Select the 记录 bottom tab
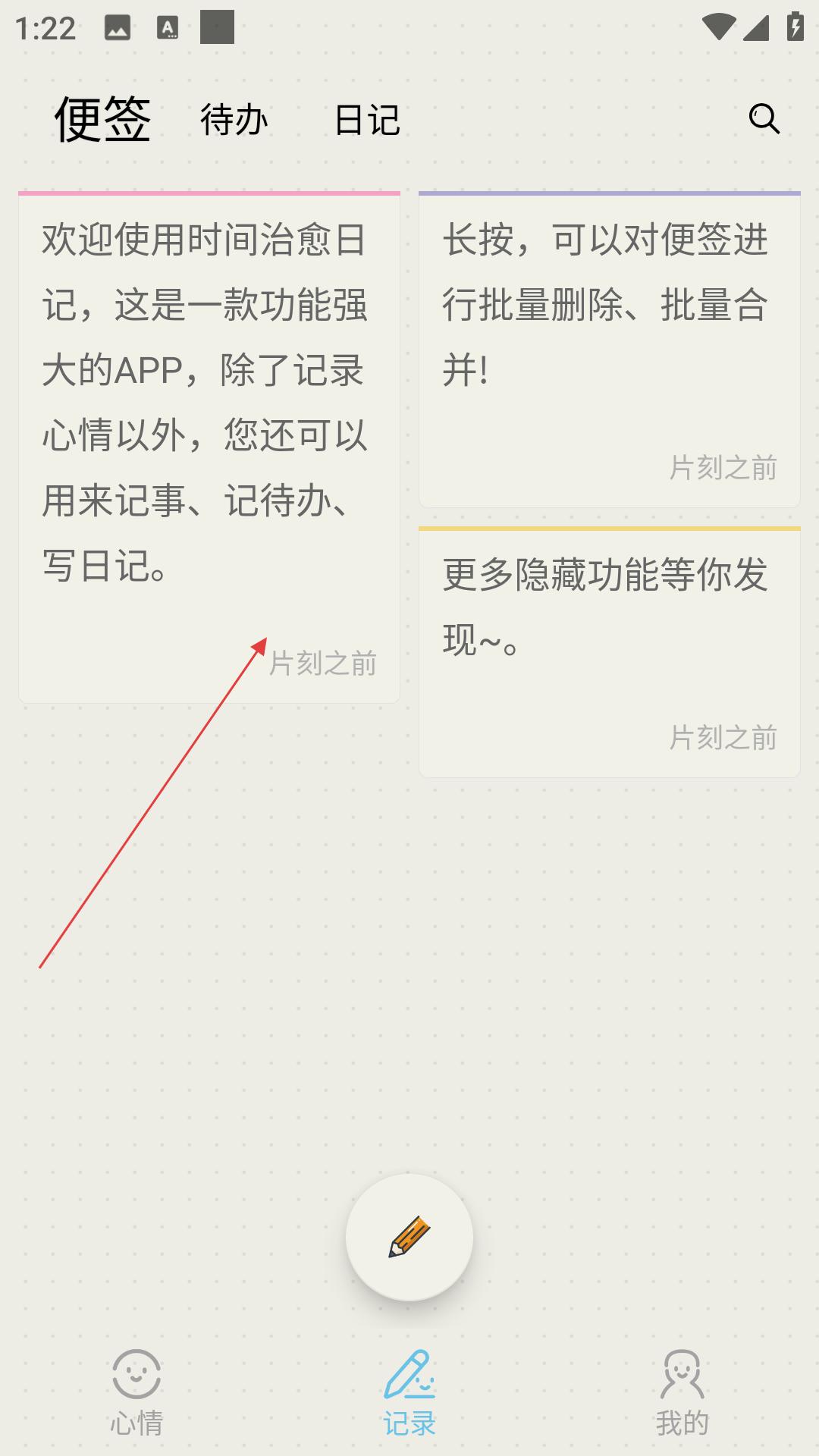 (x=409, y=1392)
